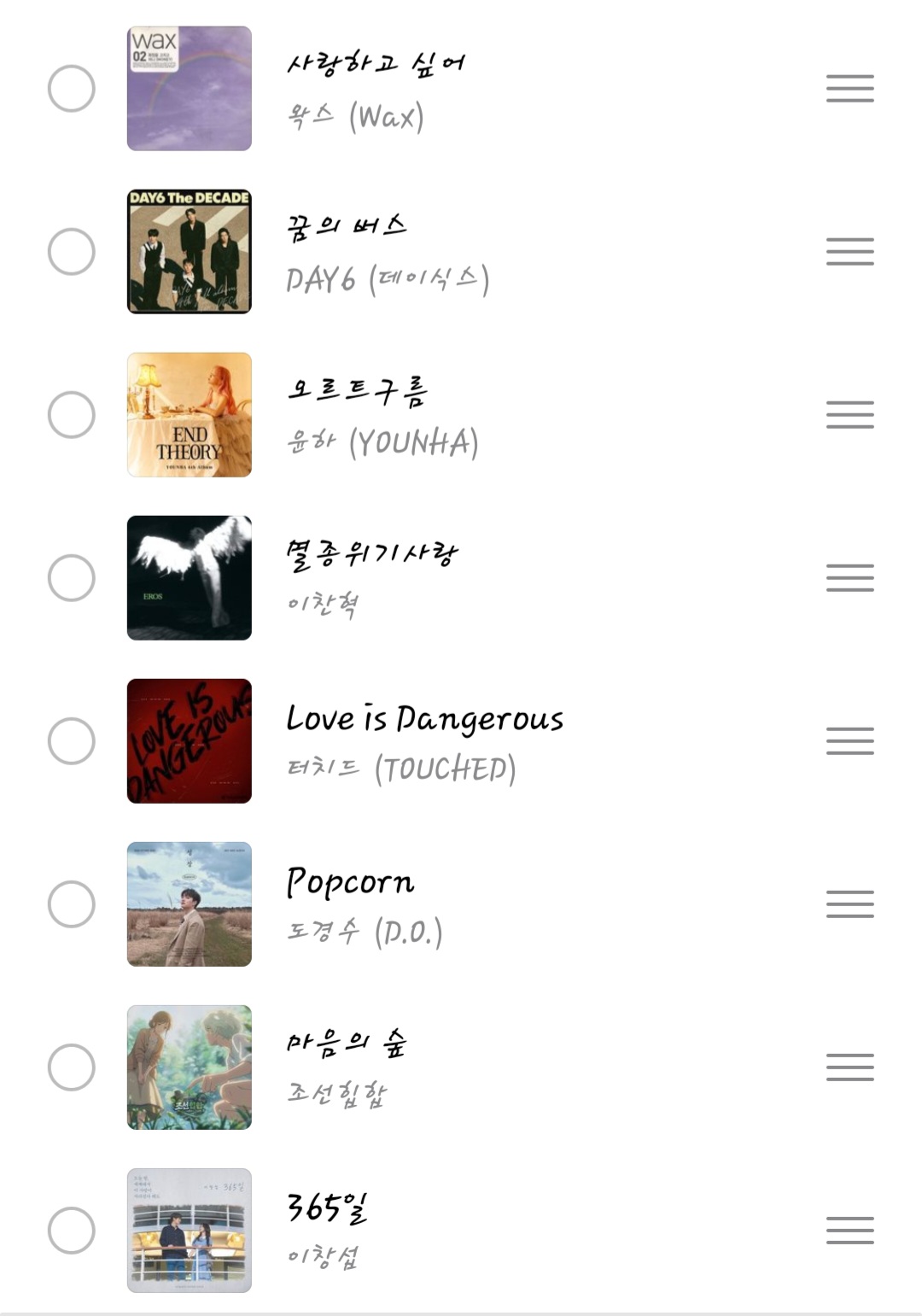Open the END THEORY album cover
This screenshot has height=1316, width=922.
(x=190, y=415)
